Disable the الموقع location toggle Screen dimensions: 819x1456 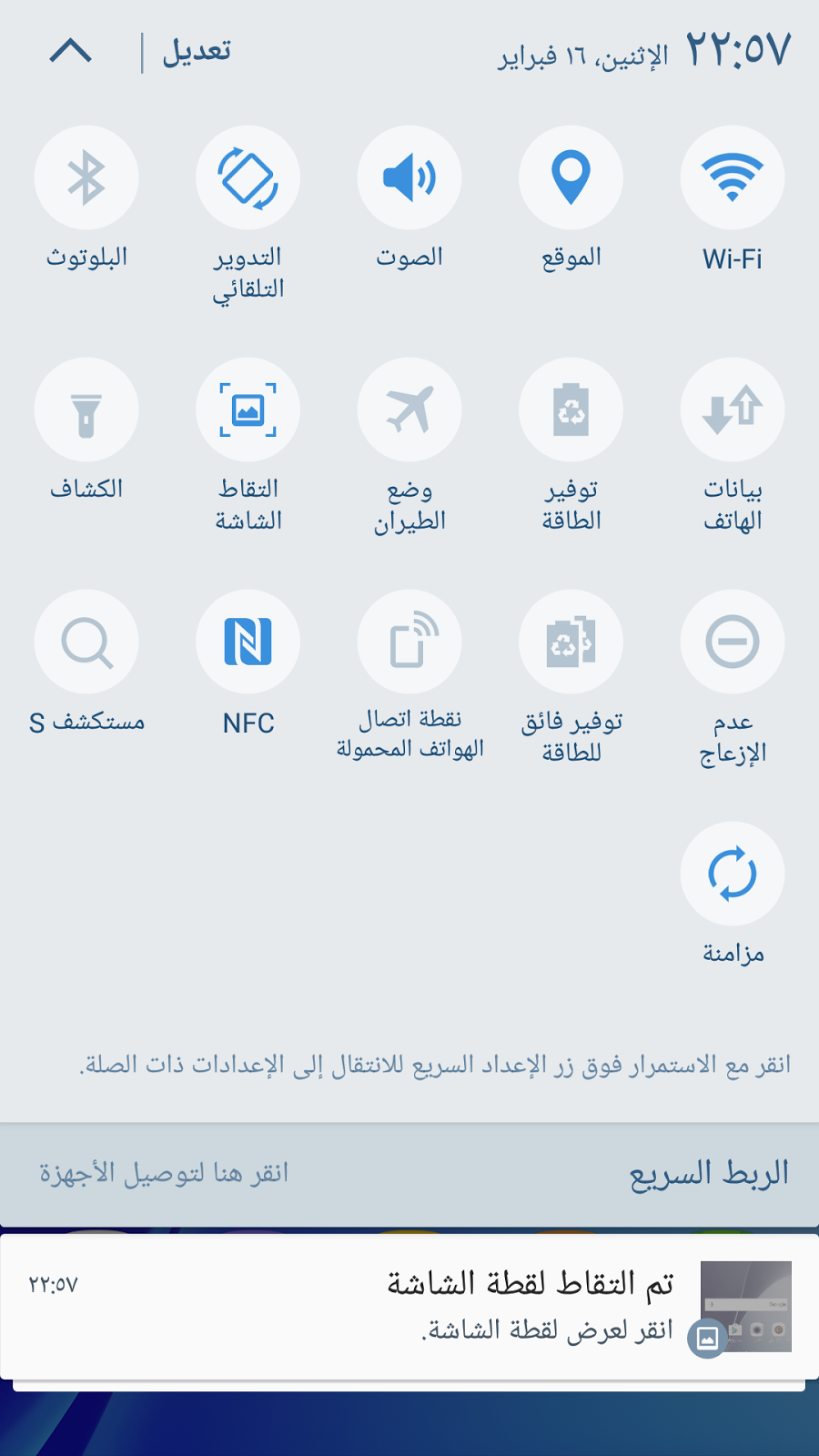coord(571,177)
